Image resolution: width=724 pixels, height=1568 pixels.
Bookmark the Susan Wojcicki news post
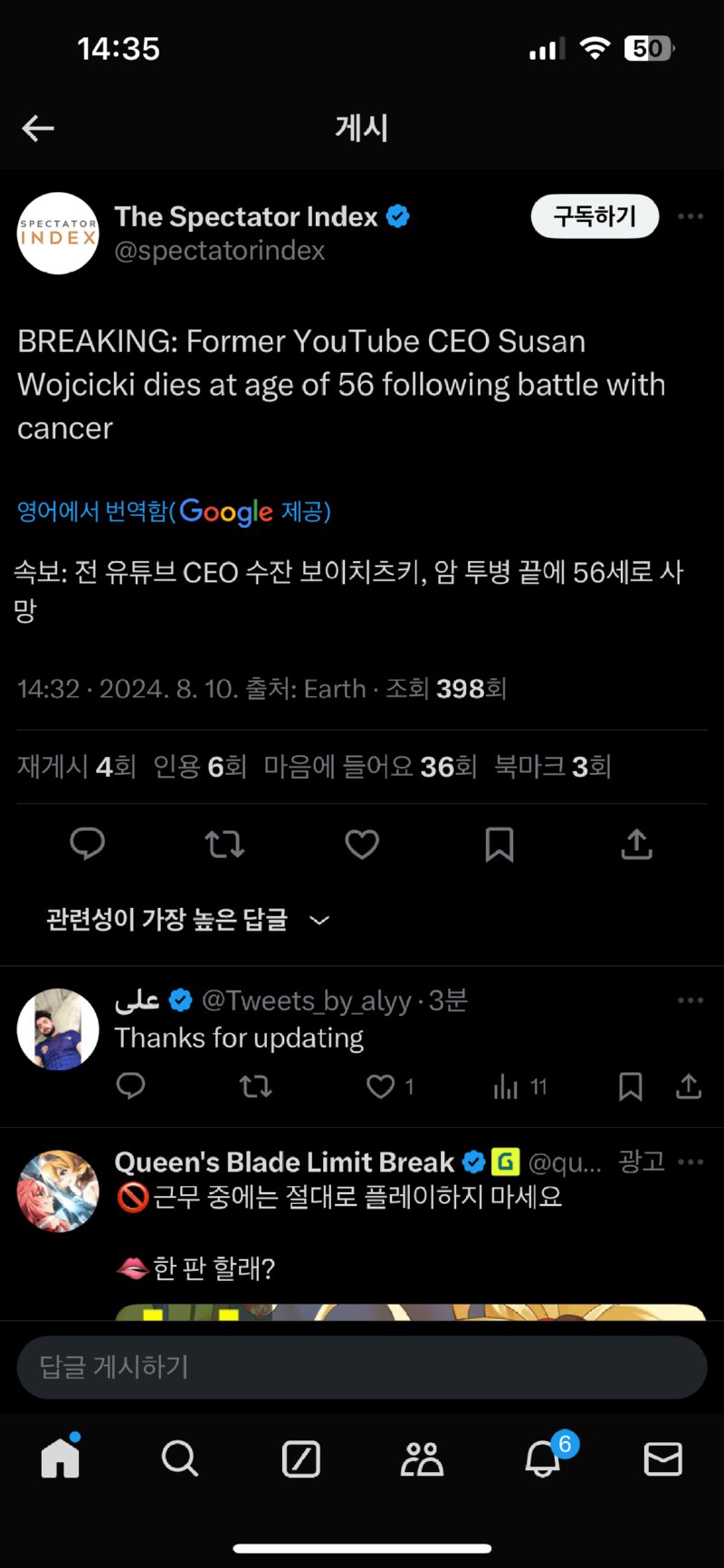point(500,845)
